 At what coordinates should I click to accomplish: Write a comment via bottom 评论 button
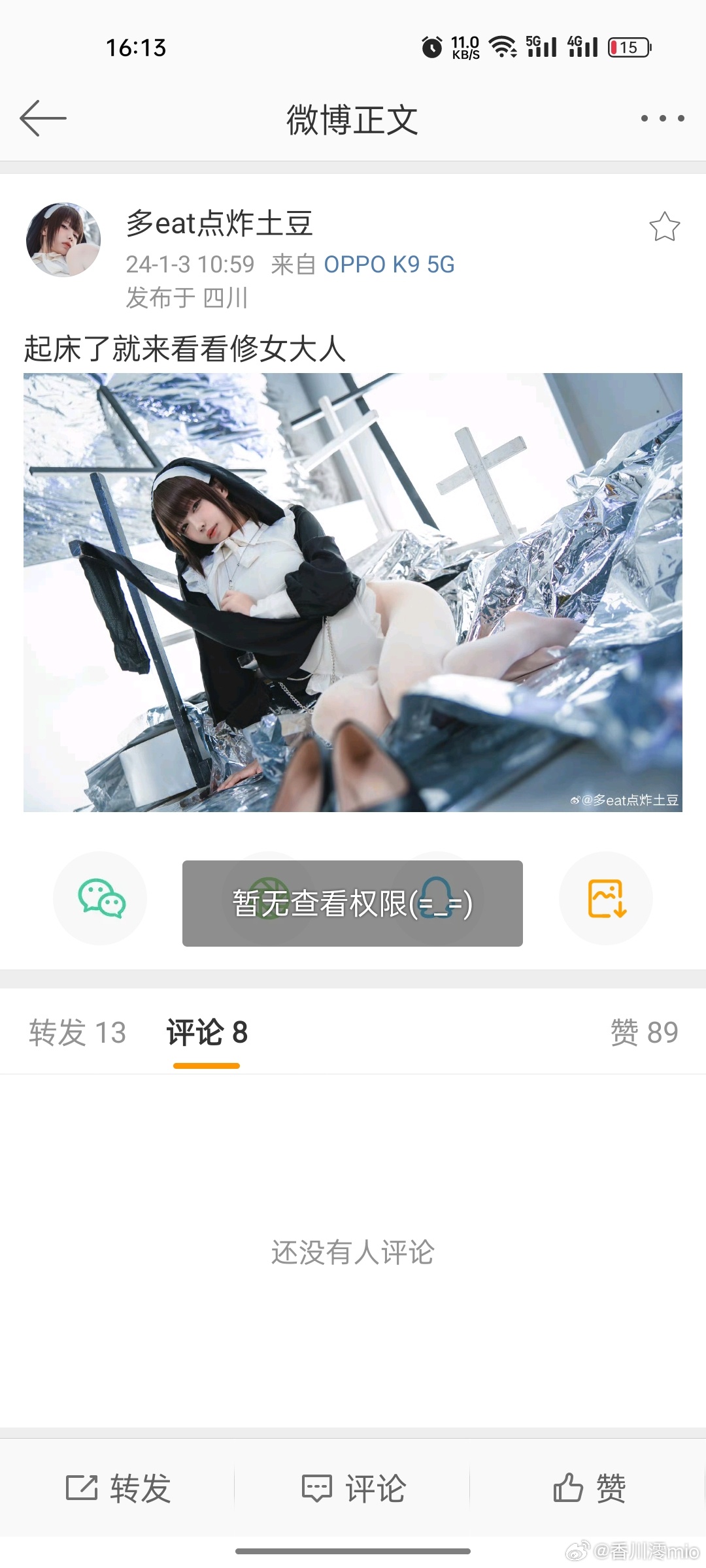353,1488
